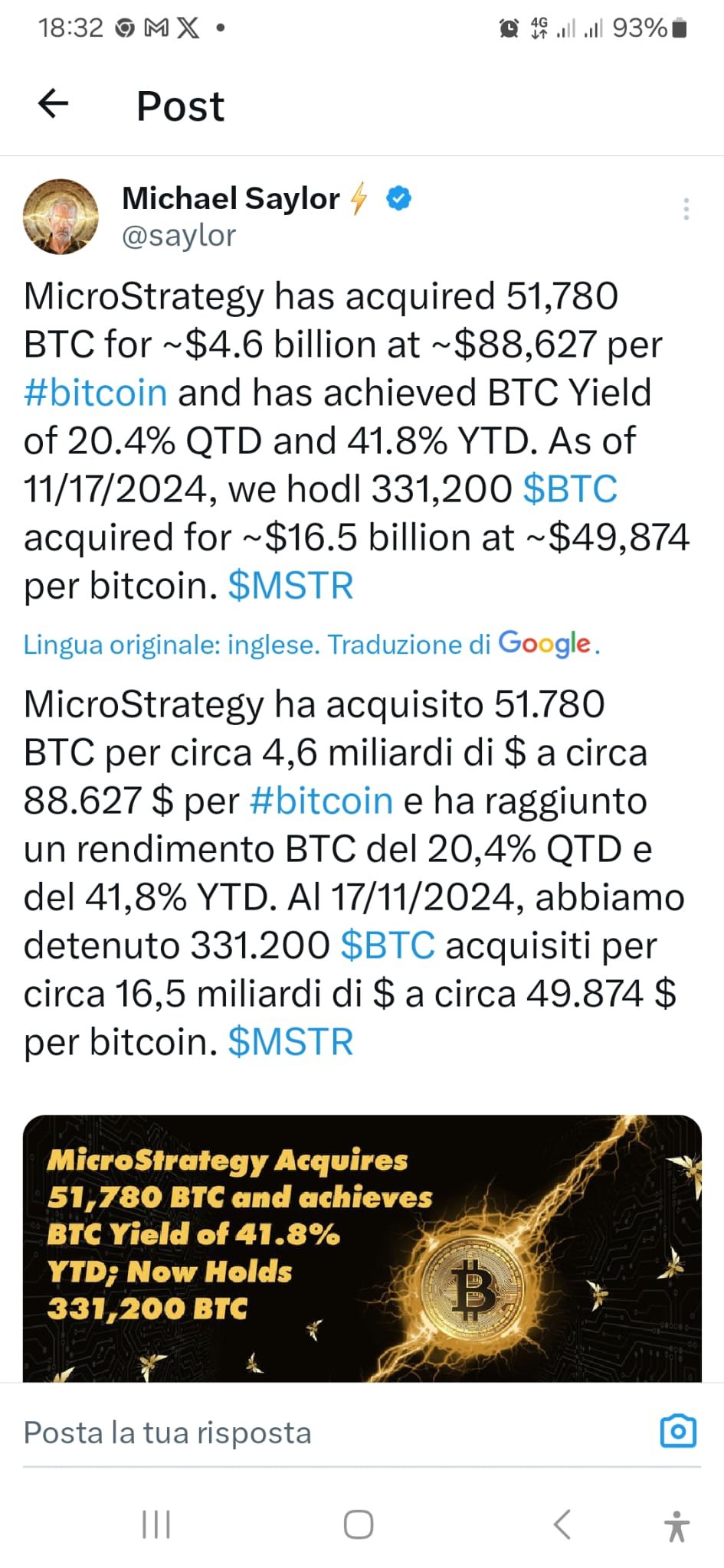Open recent apps from the navigation bar
The width and height of the screenshot is (724, 1568).
tap(156, 1524)
